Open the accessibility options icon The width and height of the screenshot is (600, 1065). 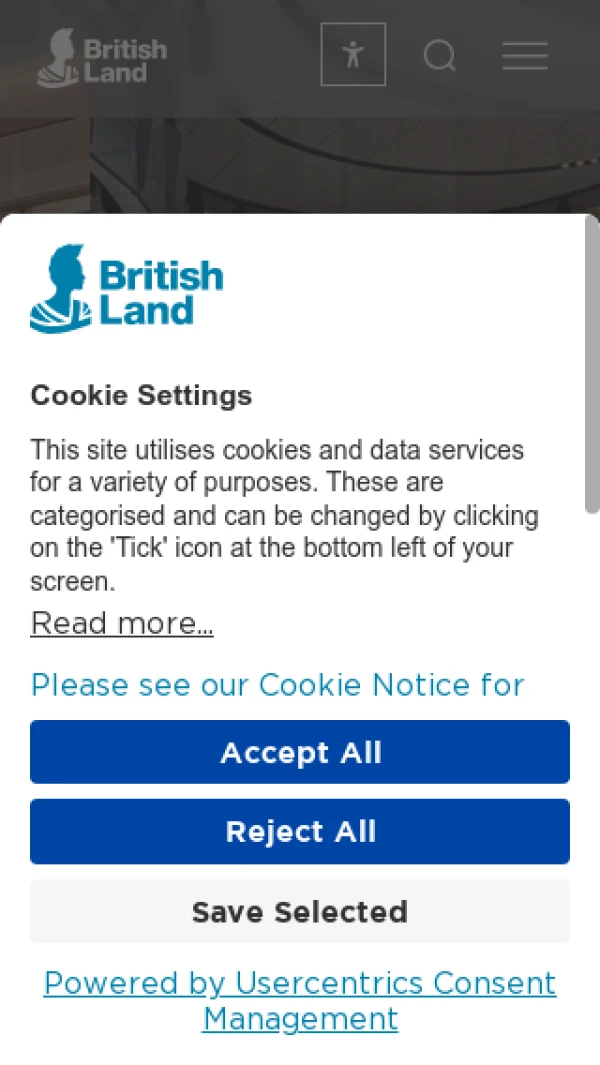tap(353, 54)
